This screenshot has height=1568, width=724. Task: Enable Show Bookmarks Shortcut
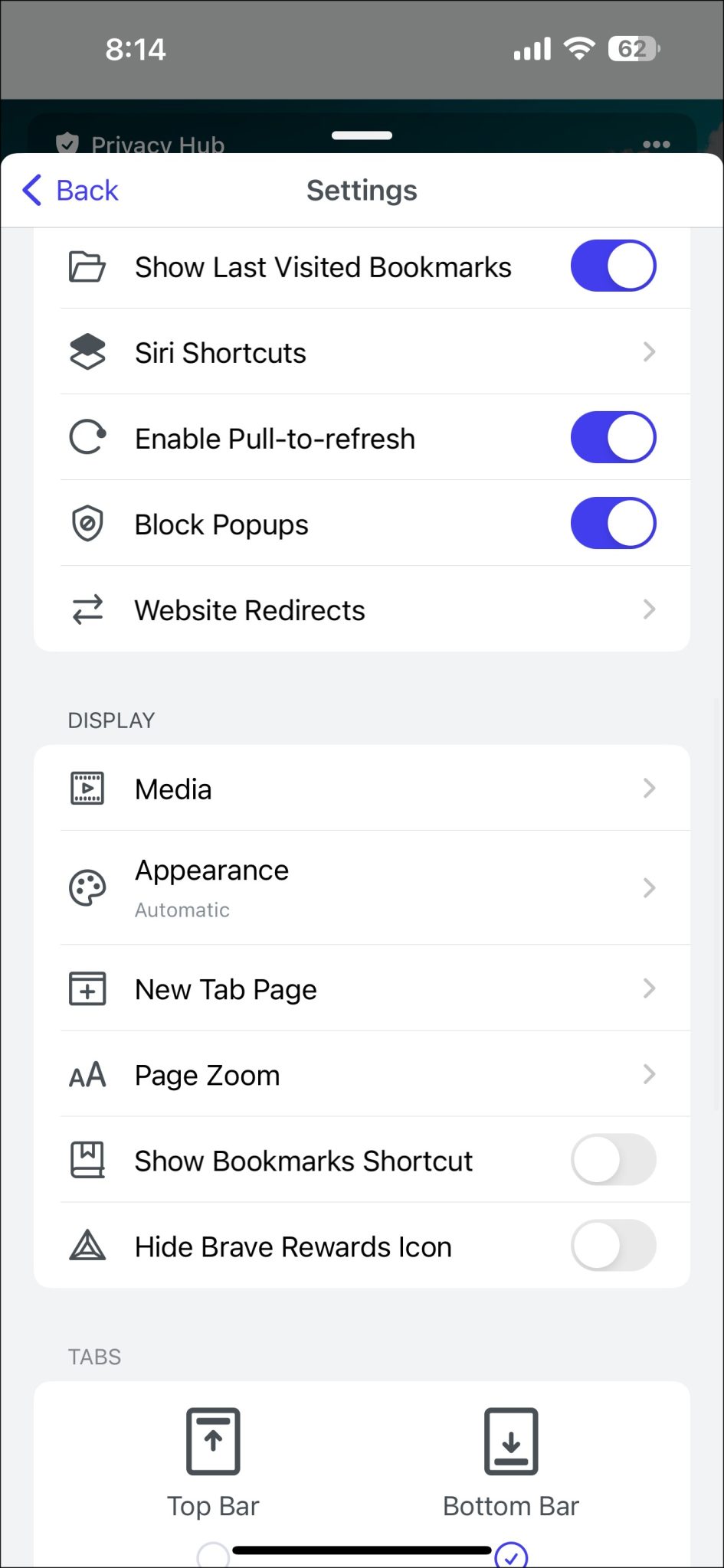coord(613,1160)
